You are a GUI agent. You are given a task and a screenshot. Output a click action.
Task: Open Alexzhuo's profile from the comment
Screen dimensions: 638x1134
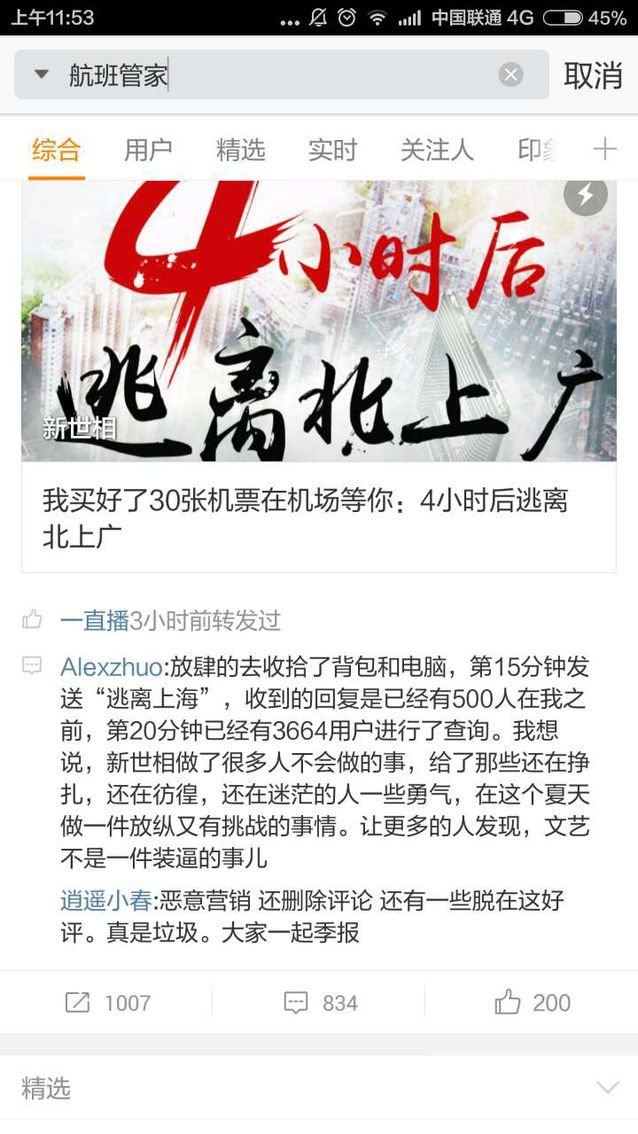[111, 667]
